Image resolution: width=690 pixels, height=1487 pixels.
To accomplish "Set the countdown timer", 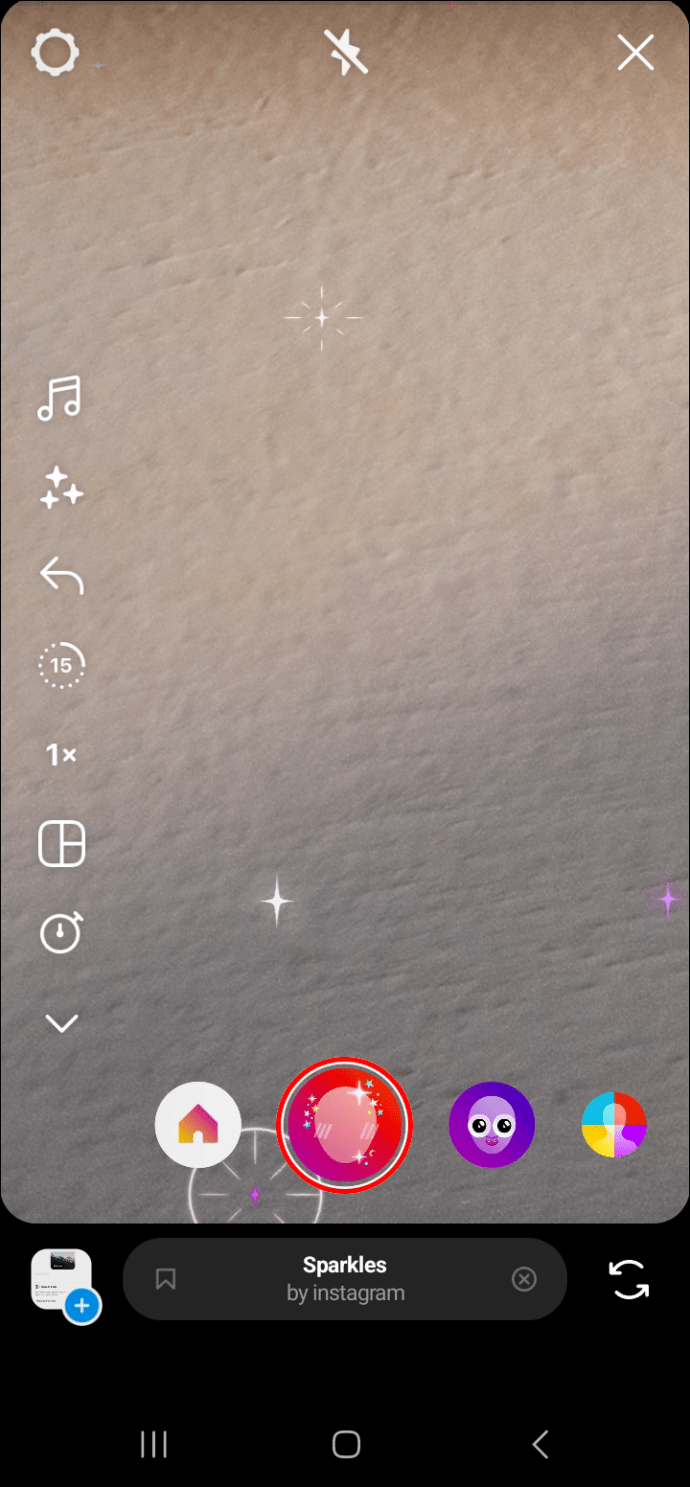I will pos(61,933).
